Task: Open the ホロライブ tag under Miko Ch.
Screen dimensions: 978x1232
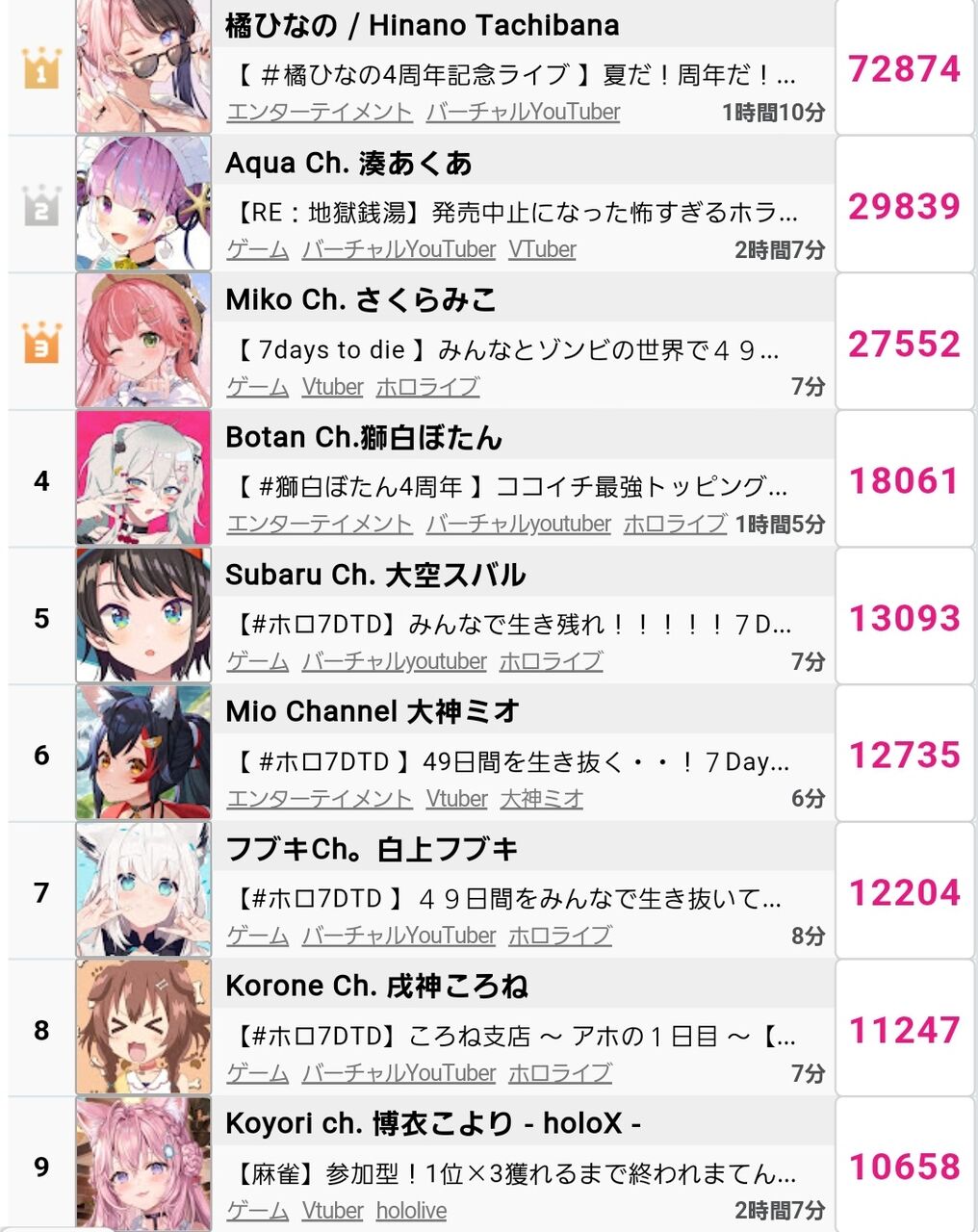Action: click(428, 387)
